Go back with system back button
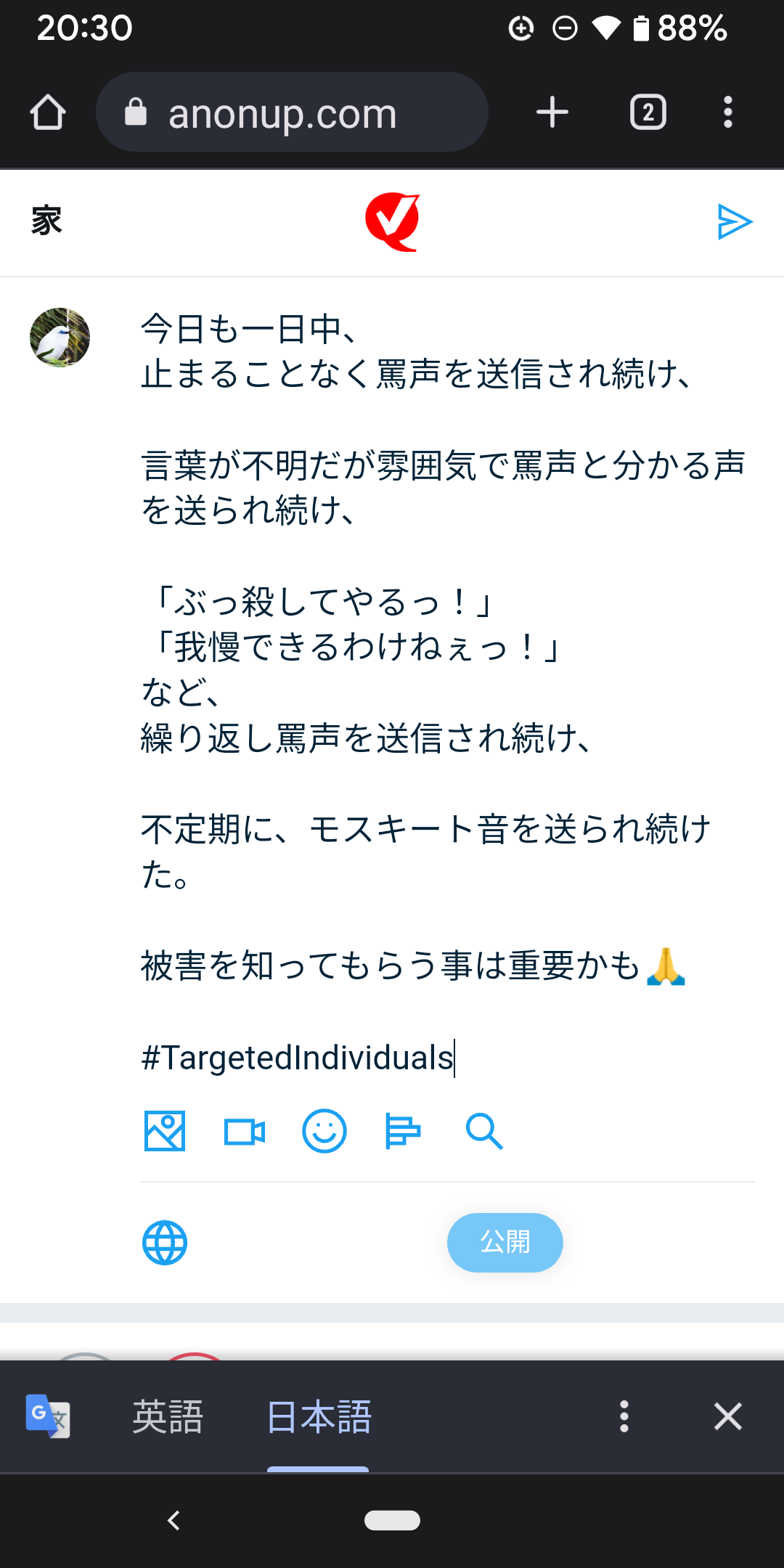The width and height of the screenshot is (784, 1568). pyautogui.click(x=173, y=1520)
